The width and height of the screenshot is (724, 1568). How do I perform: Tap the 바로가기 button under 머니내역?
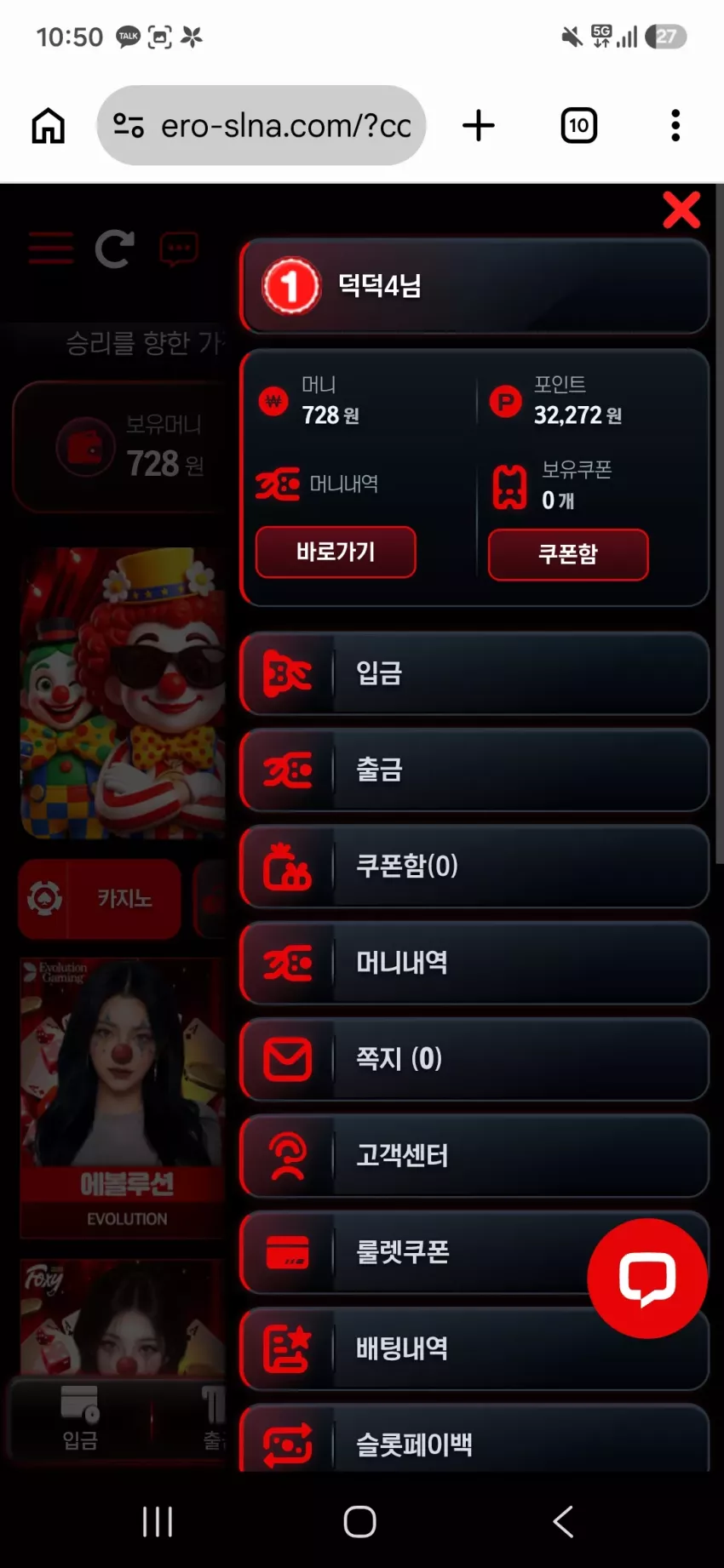point(336,552)
